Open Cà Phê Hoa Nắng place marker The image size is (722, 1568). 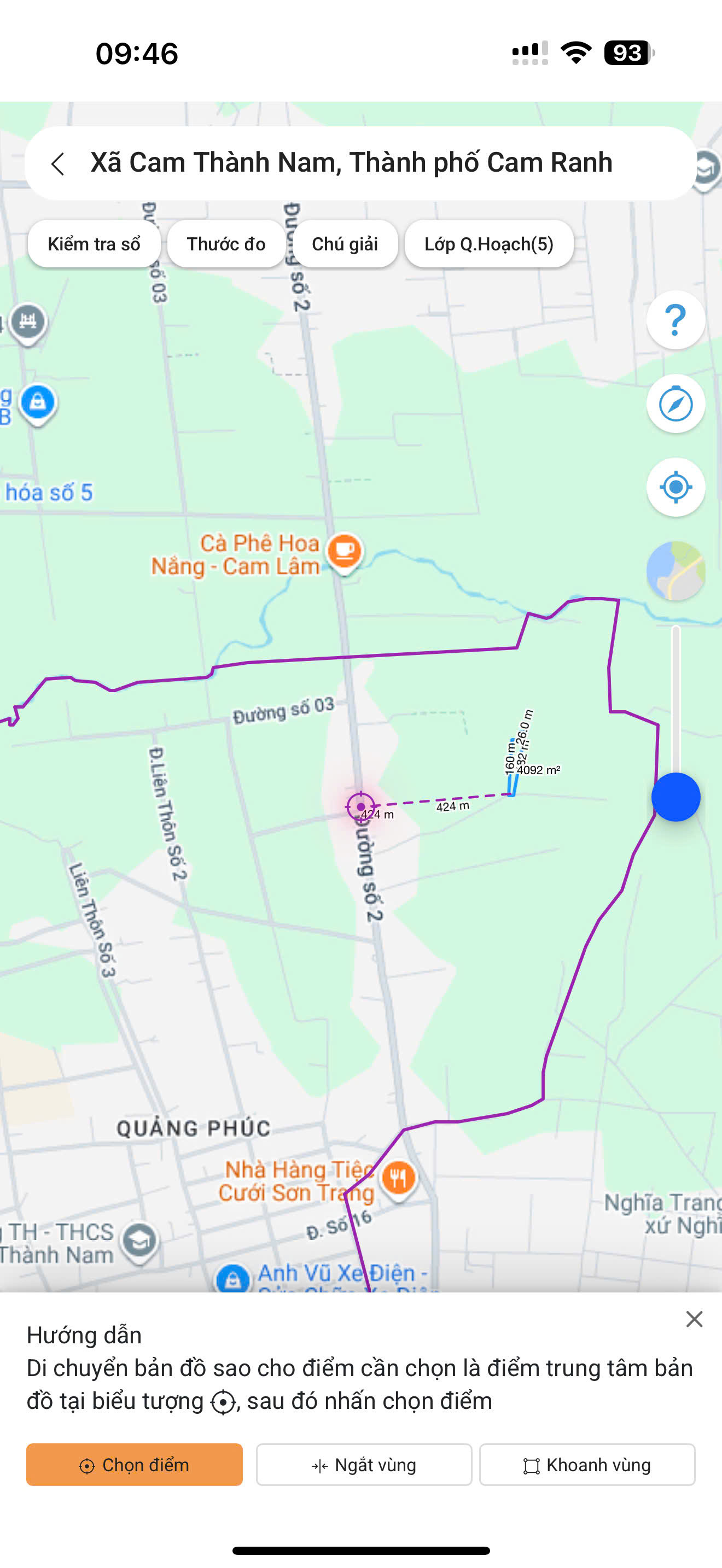[x=345, y=552]
